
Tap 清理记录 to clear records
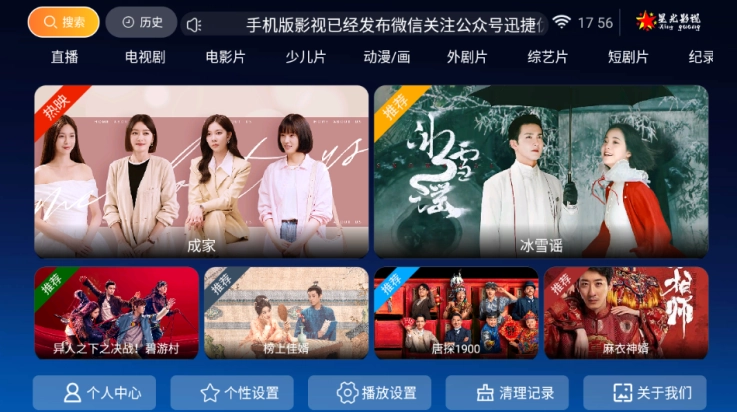[x=507, y=393]
